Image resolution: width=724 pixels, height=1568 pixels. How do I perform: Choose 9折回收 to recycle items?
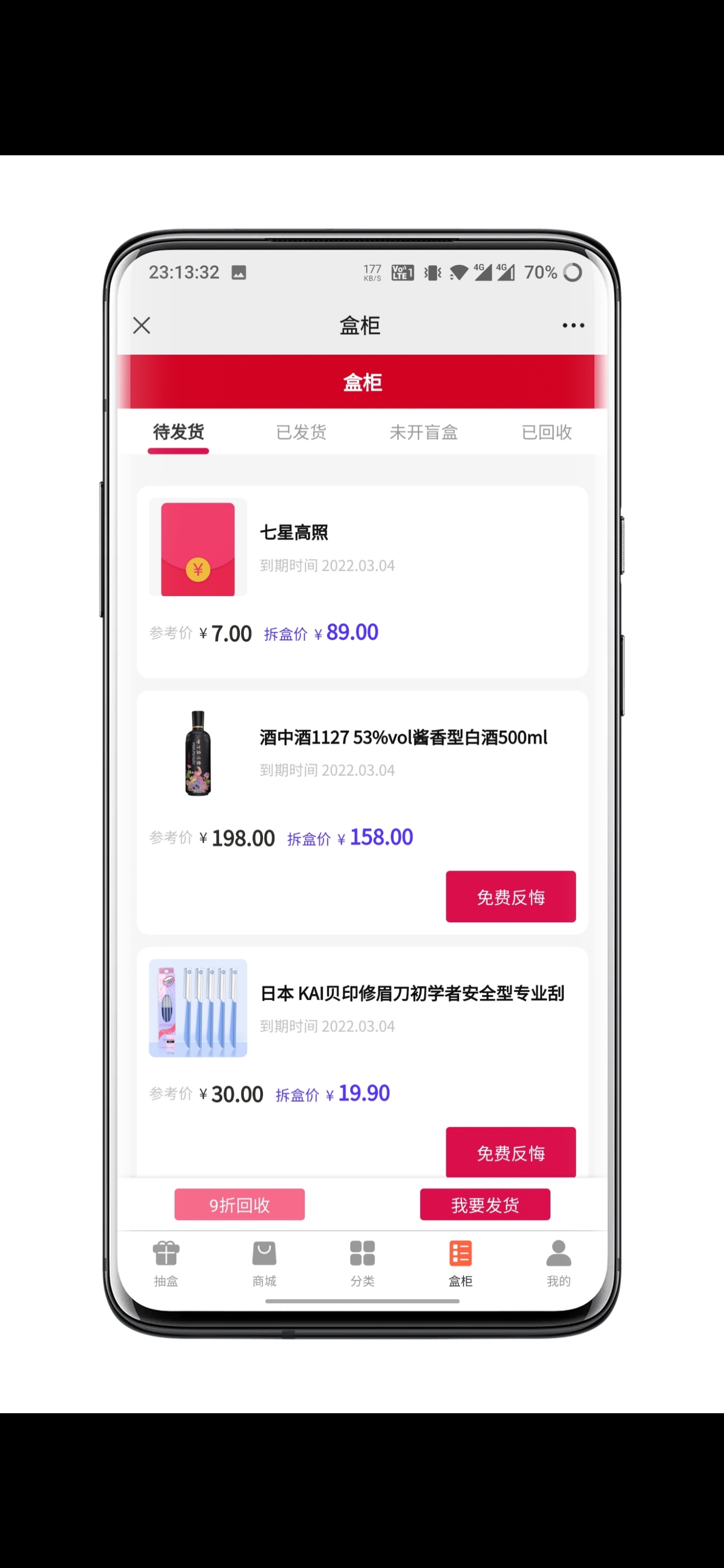pos(239,1205)
